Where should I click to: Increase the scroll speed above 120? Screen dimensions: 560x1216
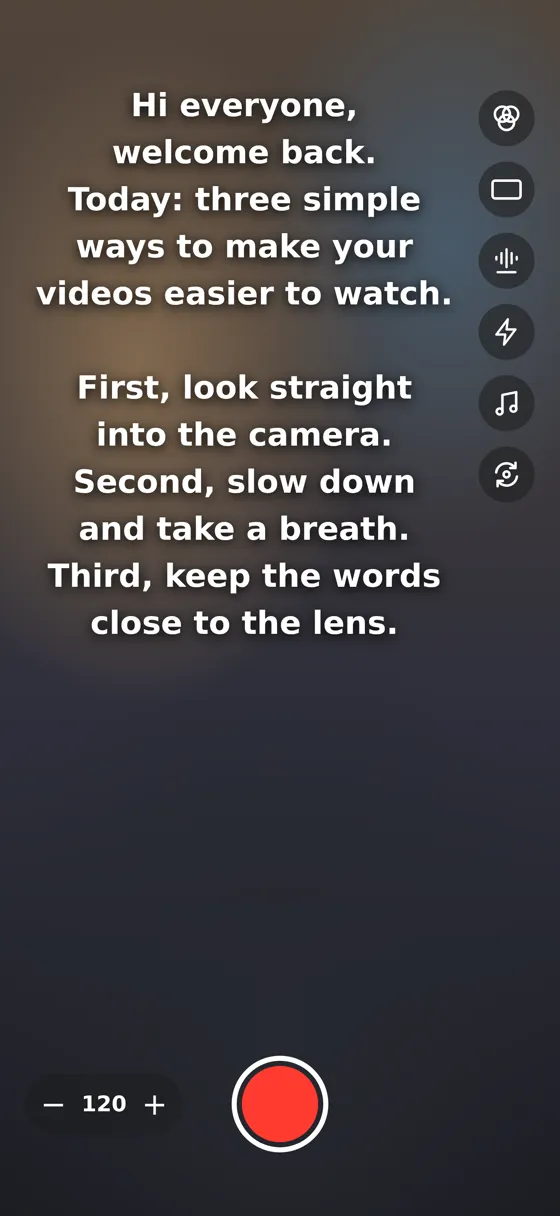[154, 1105]
